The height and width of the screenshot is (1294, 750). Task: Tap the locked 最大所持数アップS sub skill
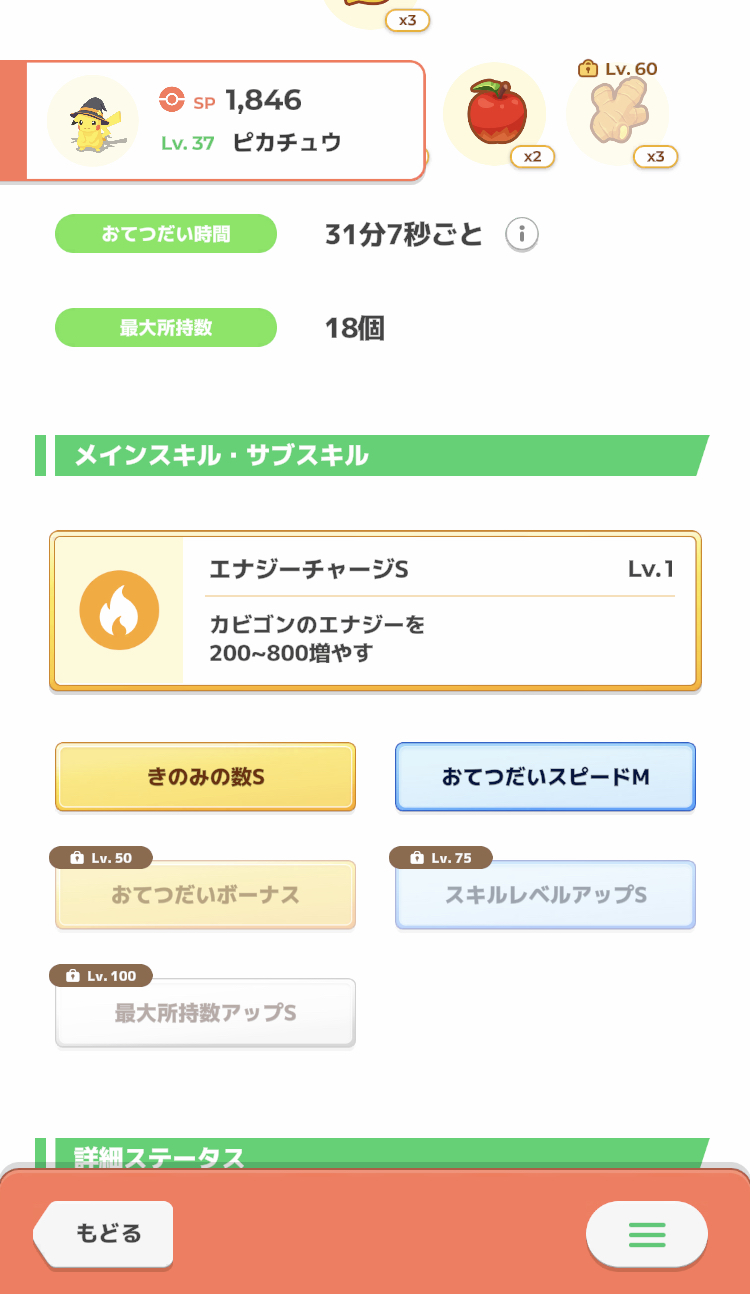pos(205,1012)
